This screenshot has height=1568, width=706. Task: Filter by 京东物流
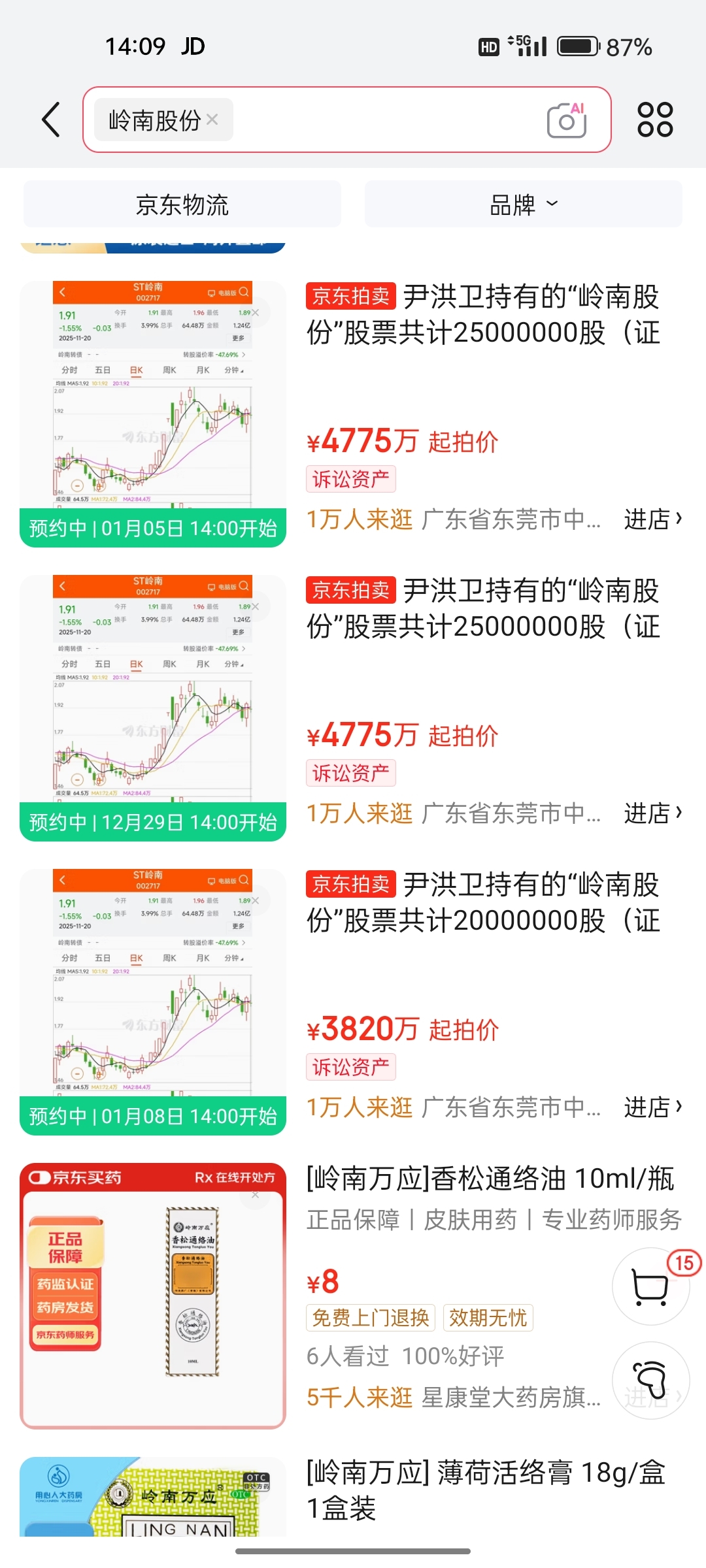(182, 204)
